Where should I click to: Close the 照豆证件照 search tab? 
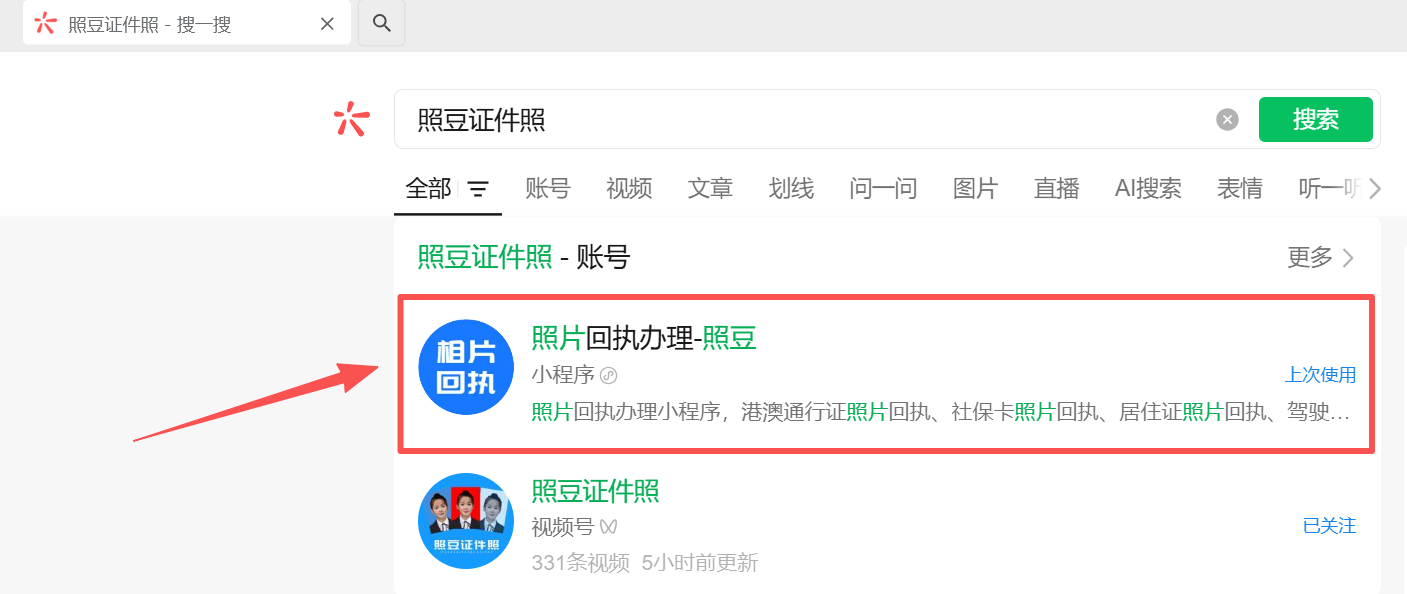327,24
